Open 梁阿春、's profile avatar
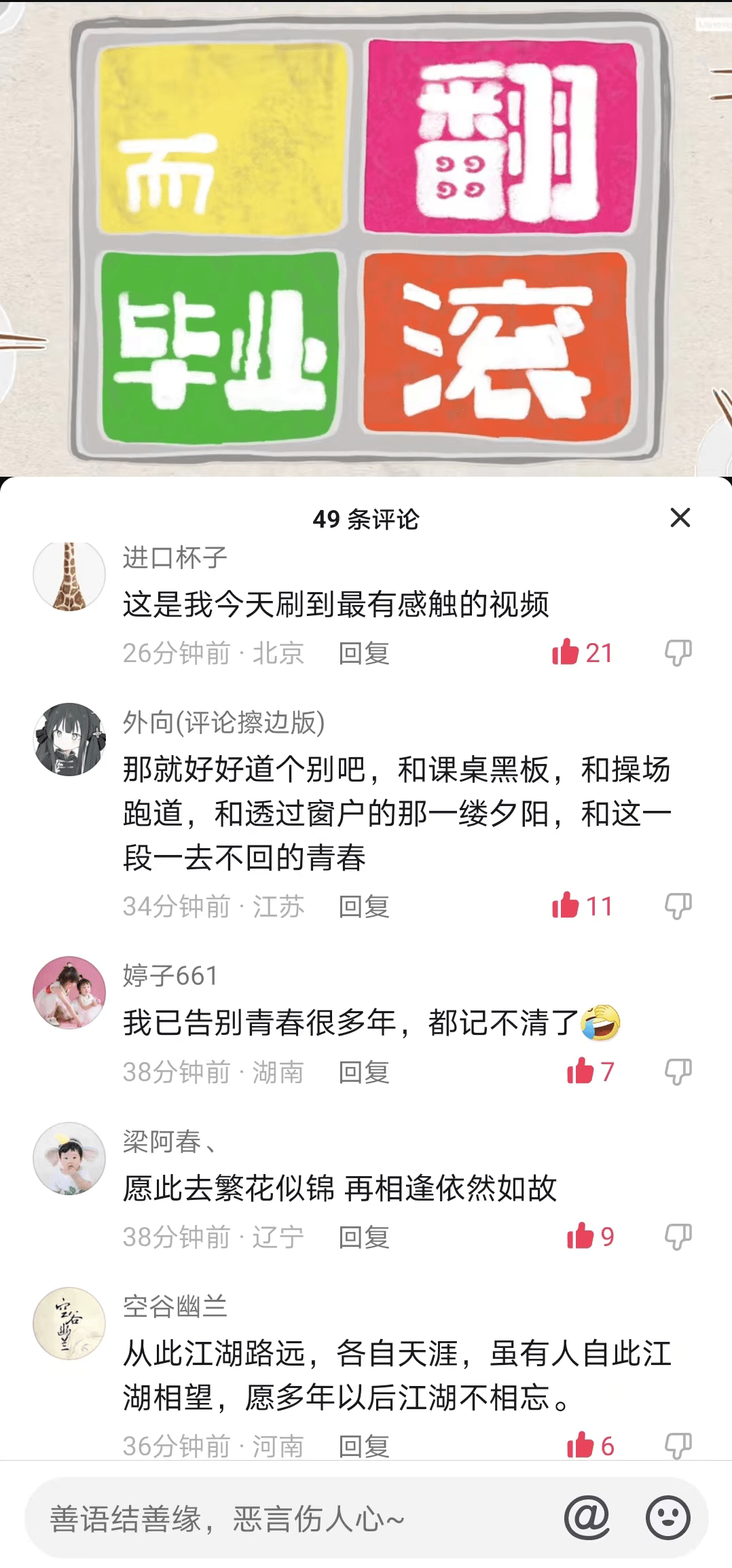The width and height of the screenshot is (732, 1568). tap(69, 1158)
